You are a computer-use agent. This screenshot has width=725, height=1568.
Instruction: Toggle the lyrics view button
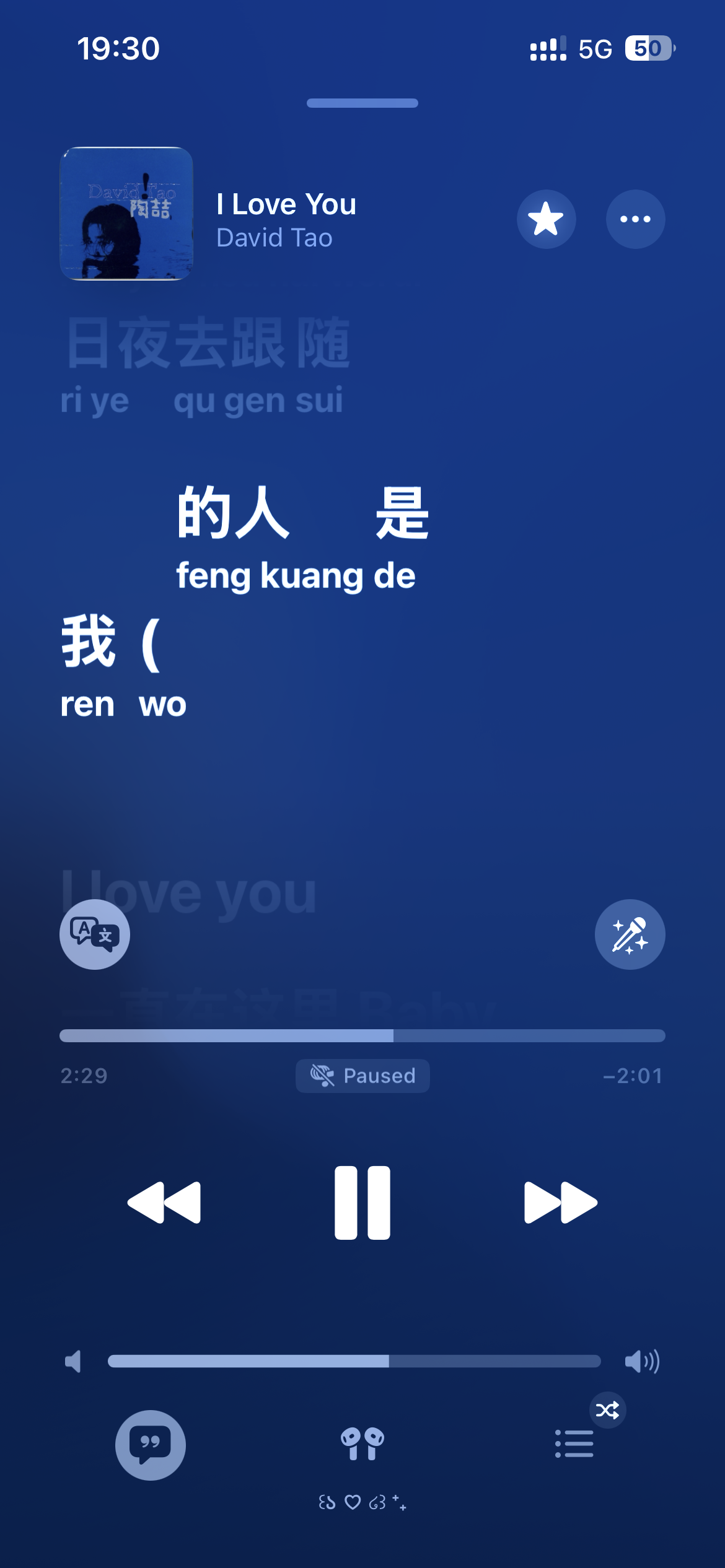coord(150,1445)
